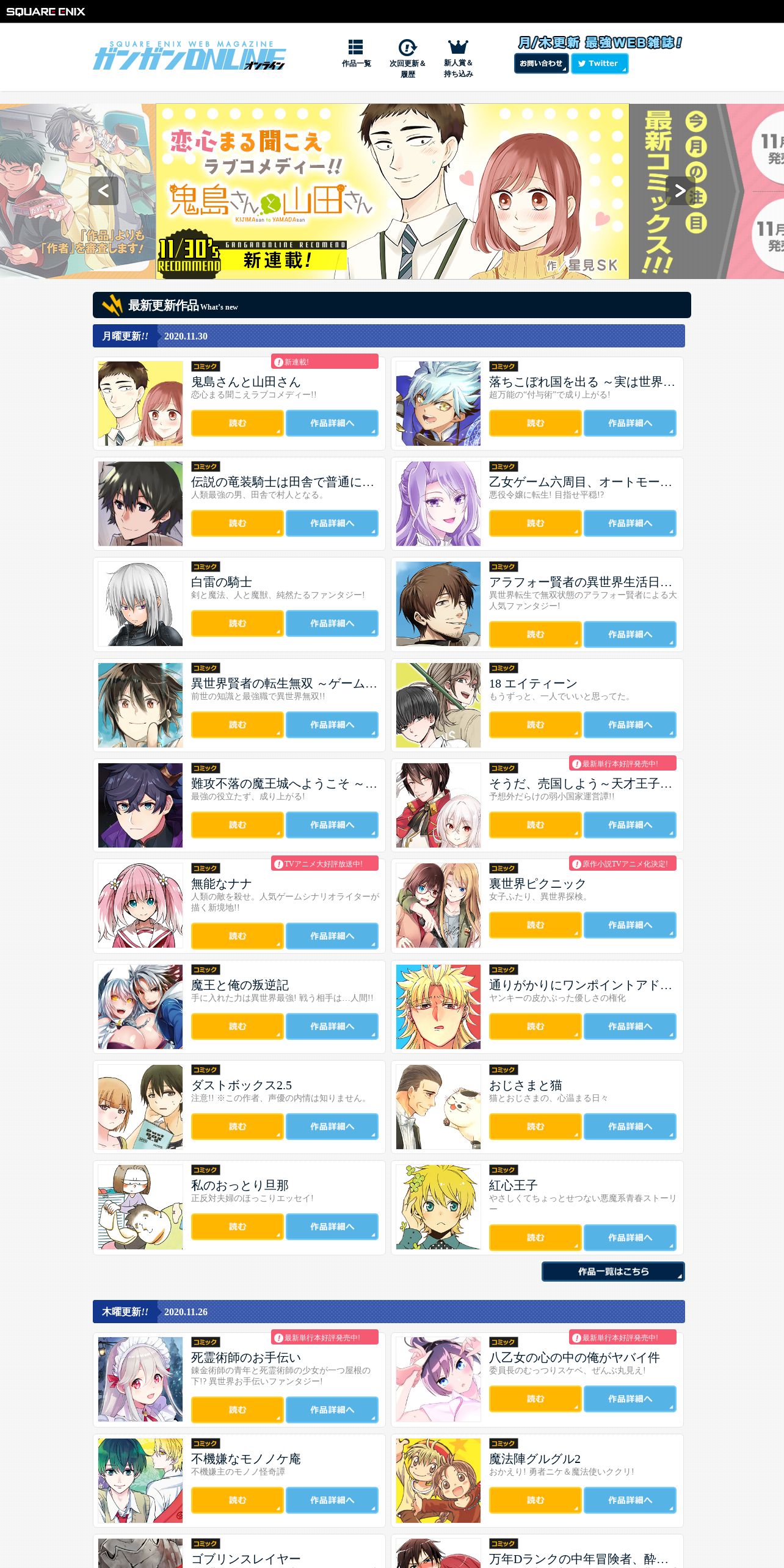Show previous banner slide

pos(103,191)
